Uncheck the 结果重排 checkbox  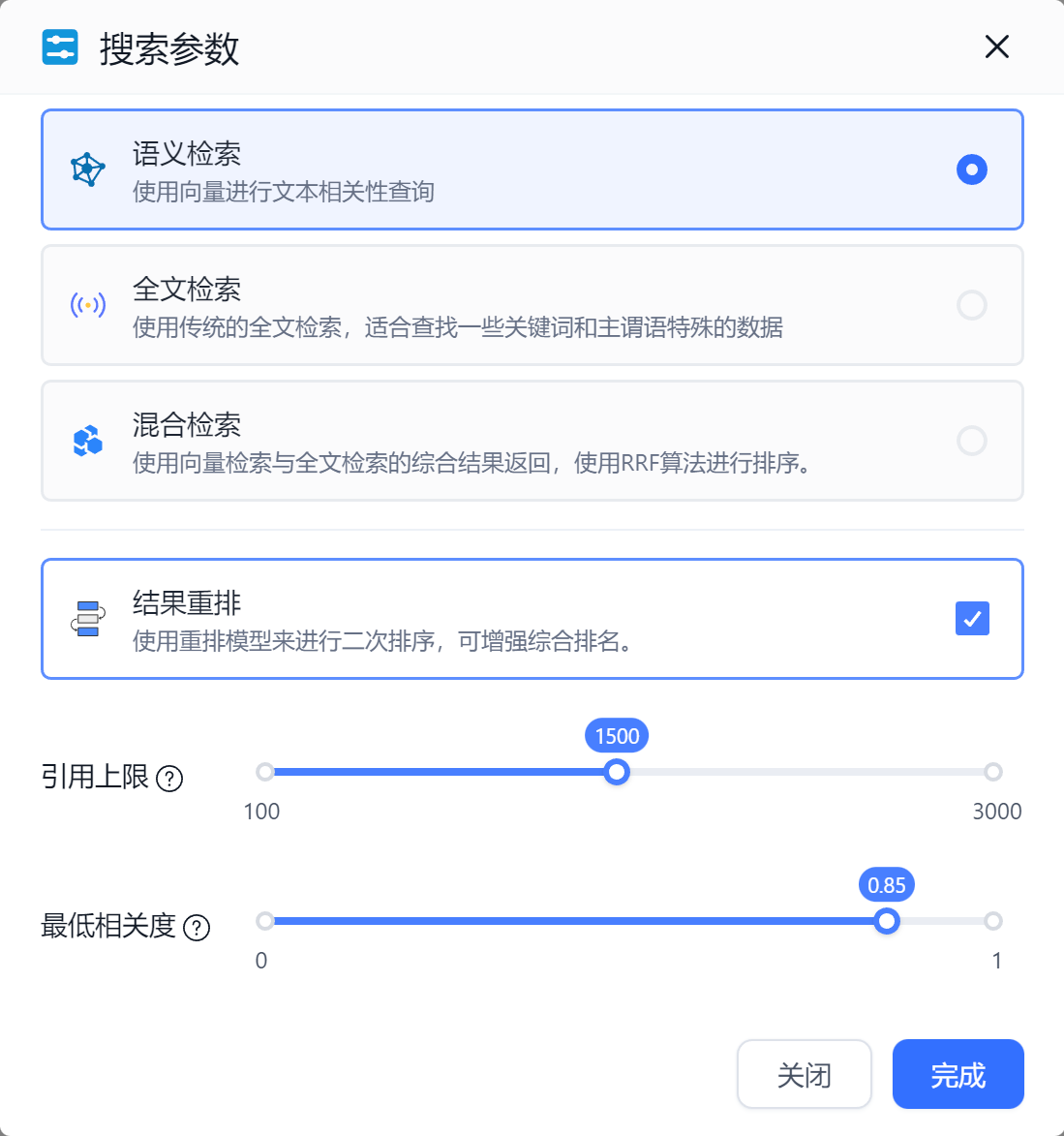click(972, 618)
